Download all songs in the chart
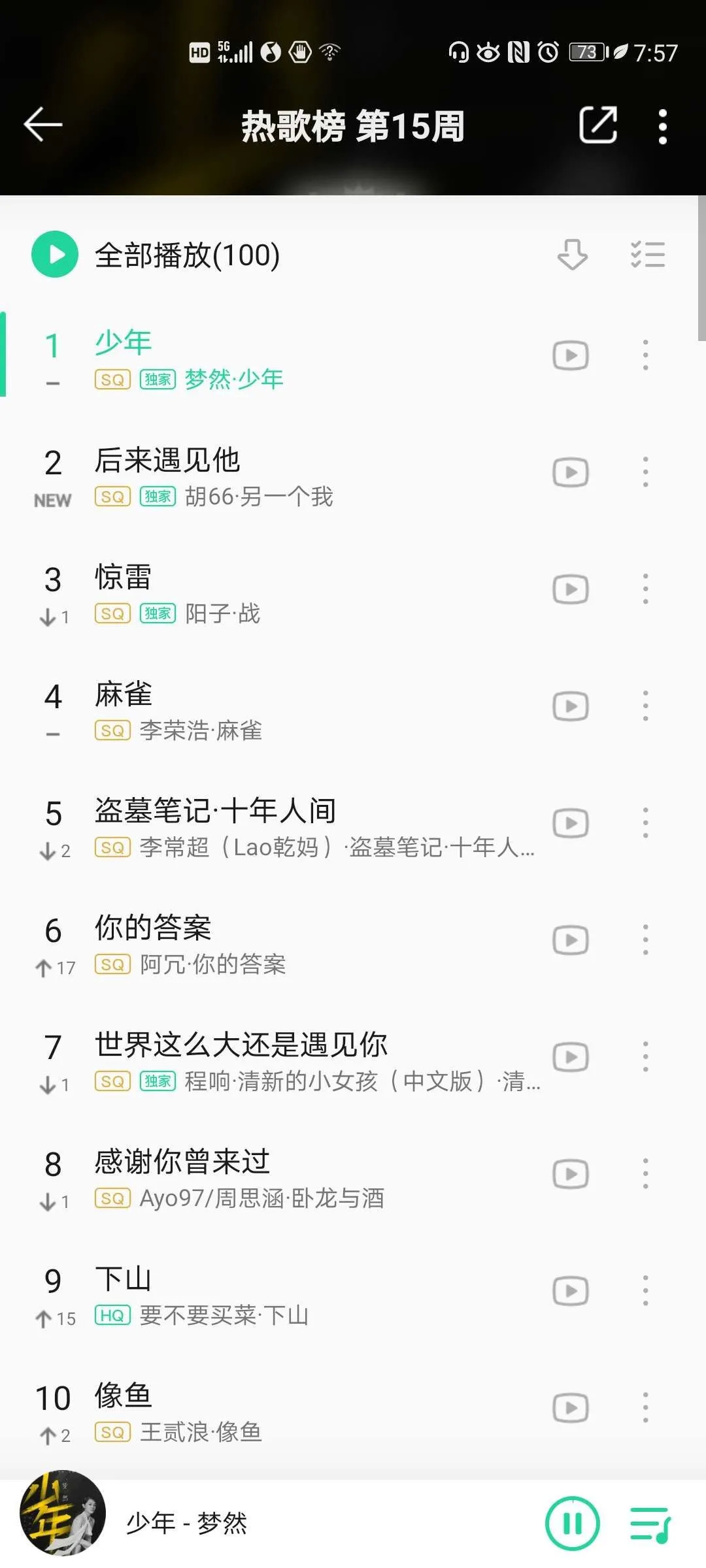Viewport: 706px width, 1568px height. (x=573, y=255)
